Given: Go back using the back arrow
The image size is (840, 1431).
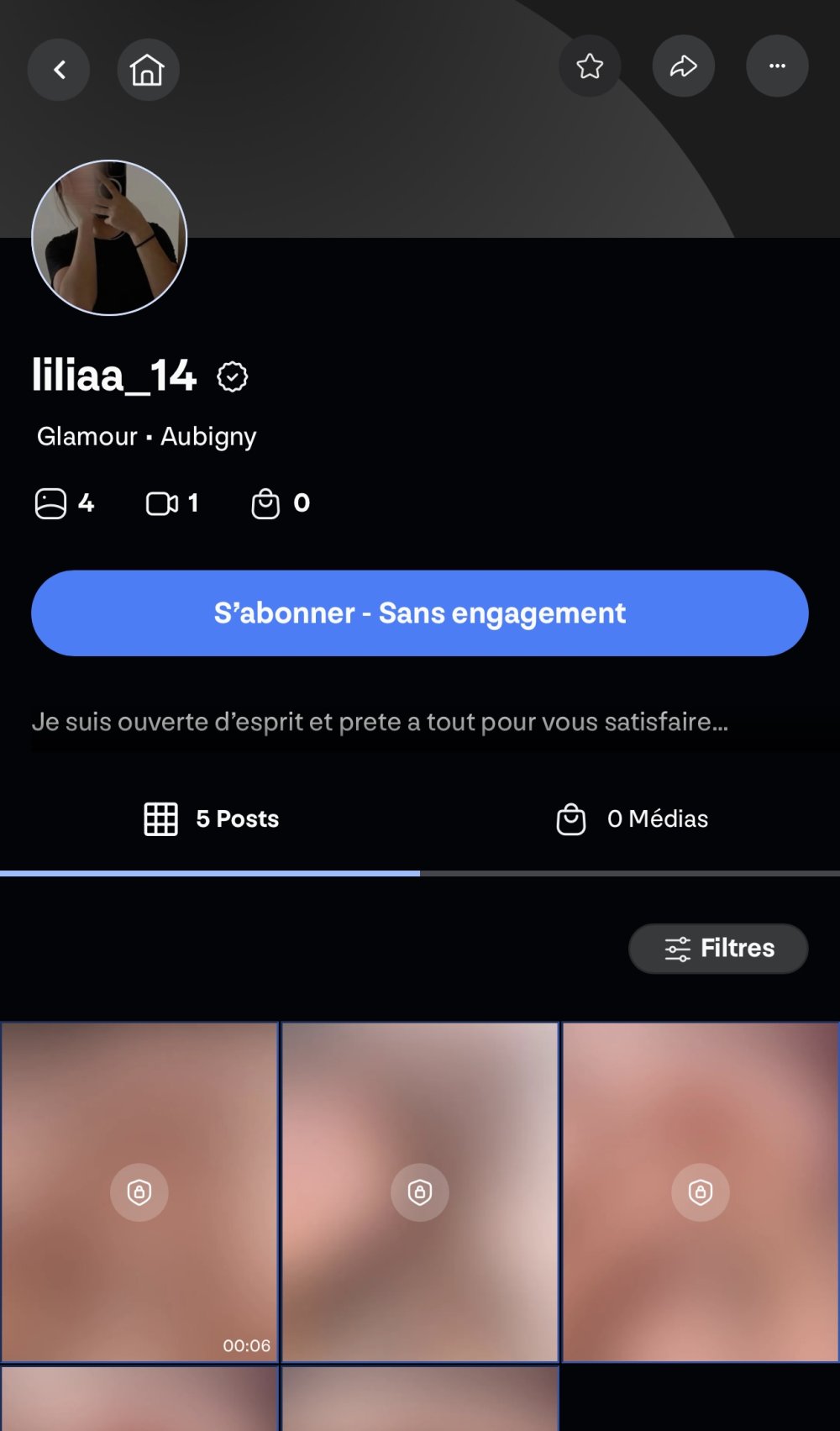Looking at the screenshot, I should [59, 70].
